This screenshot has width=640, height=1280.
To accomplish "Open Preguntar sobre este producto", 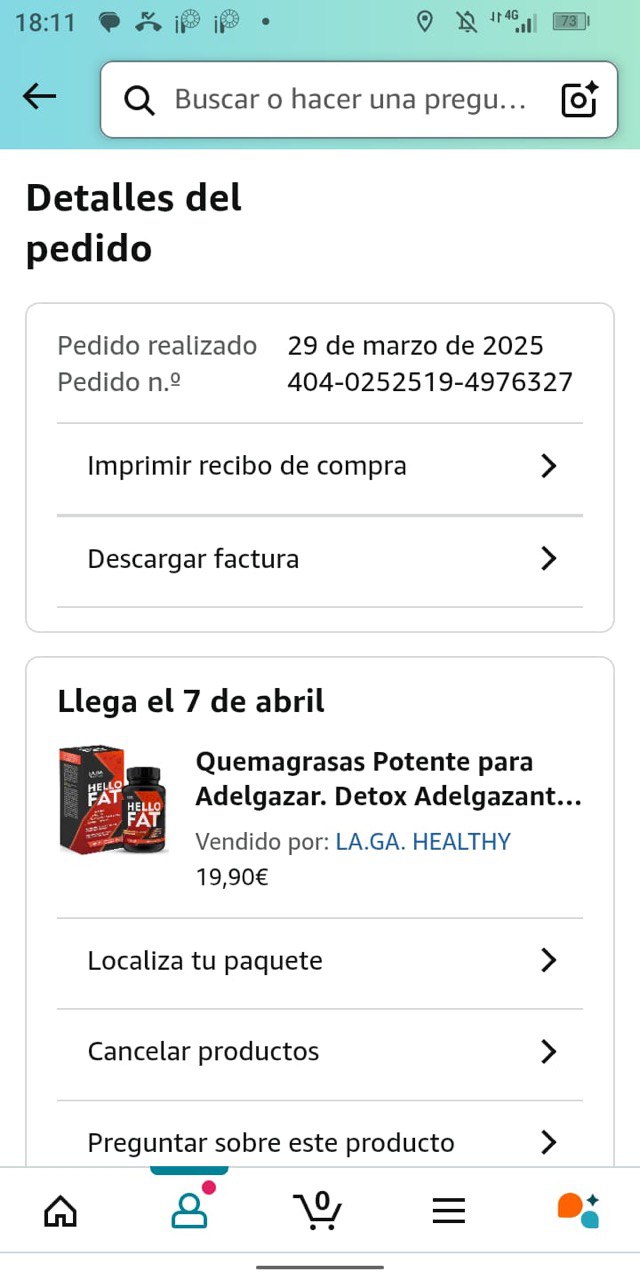I will click(x=320, y=1142).
